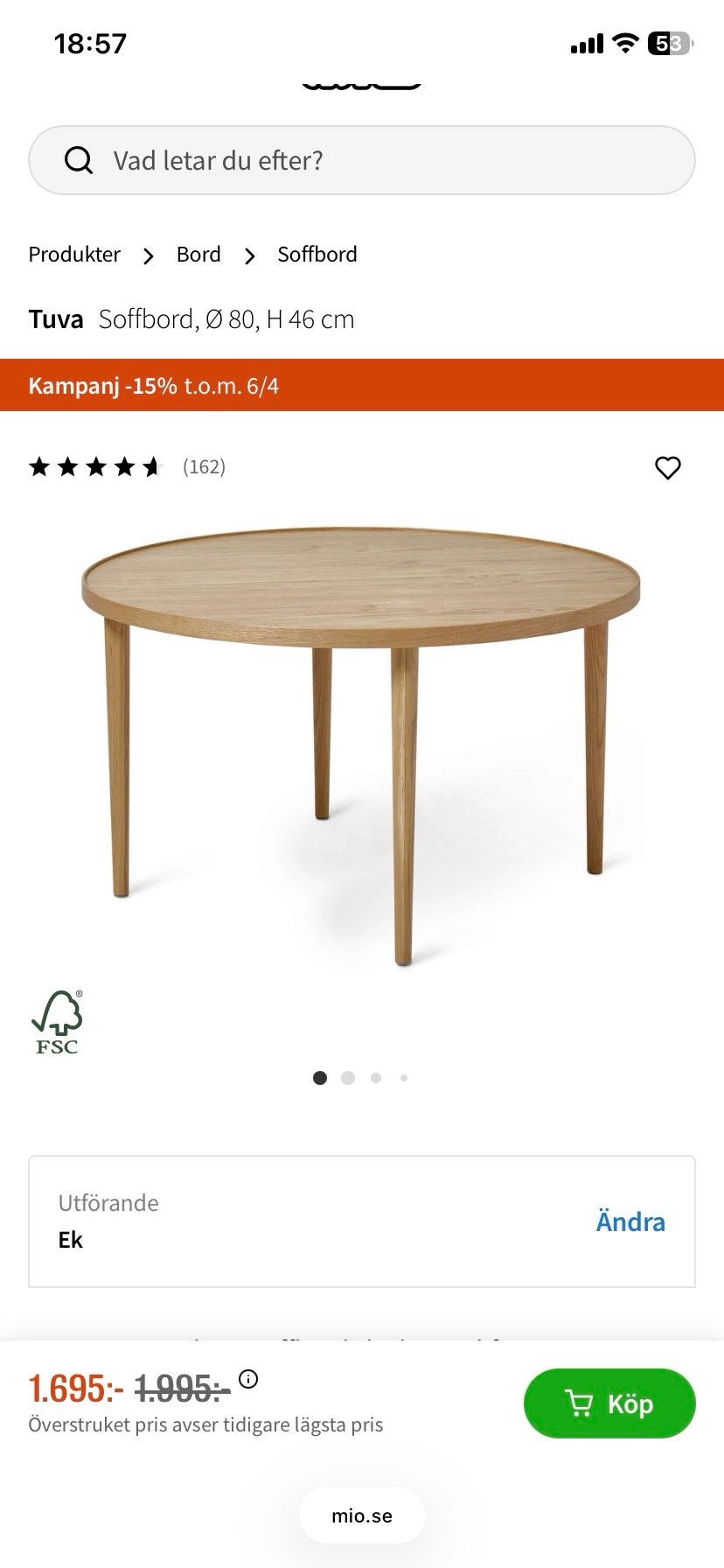Go to the Bord breadcrumb category

click(198, 255)
